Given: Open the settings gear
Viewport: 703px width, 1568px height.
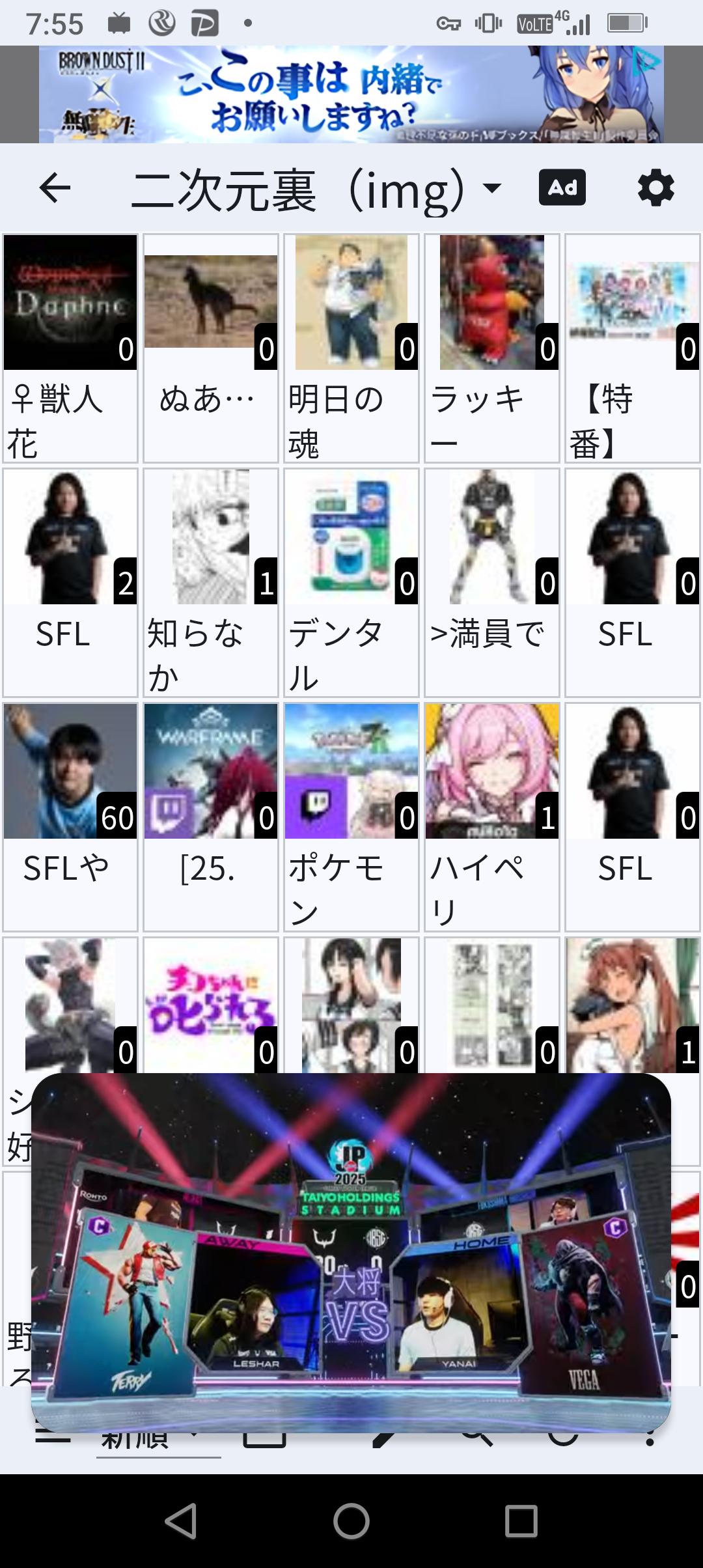Looking at the screenshot, I should click(655, 189).
